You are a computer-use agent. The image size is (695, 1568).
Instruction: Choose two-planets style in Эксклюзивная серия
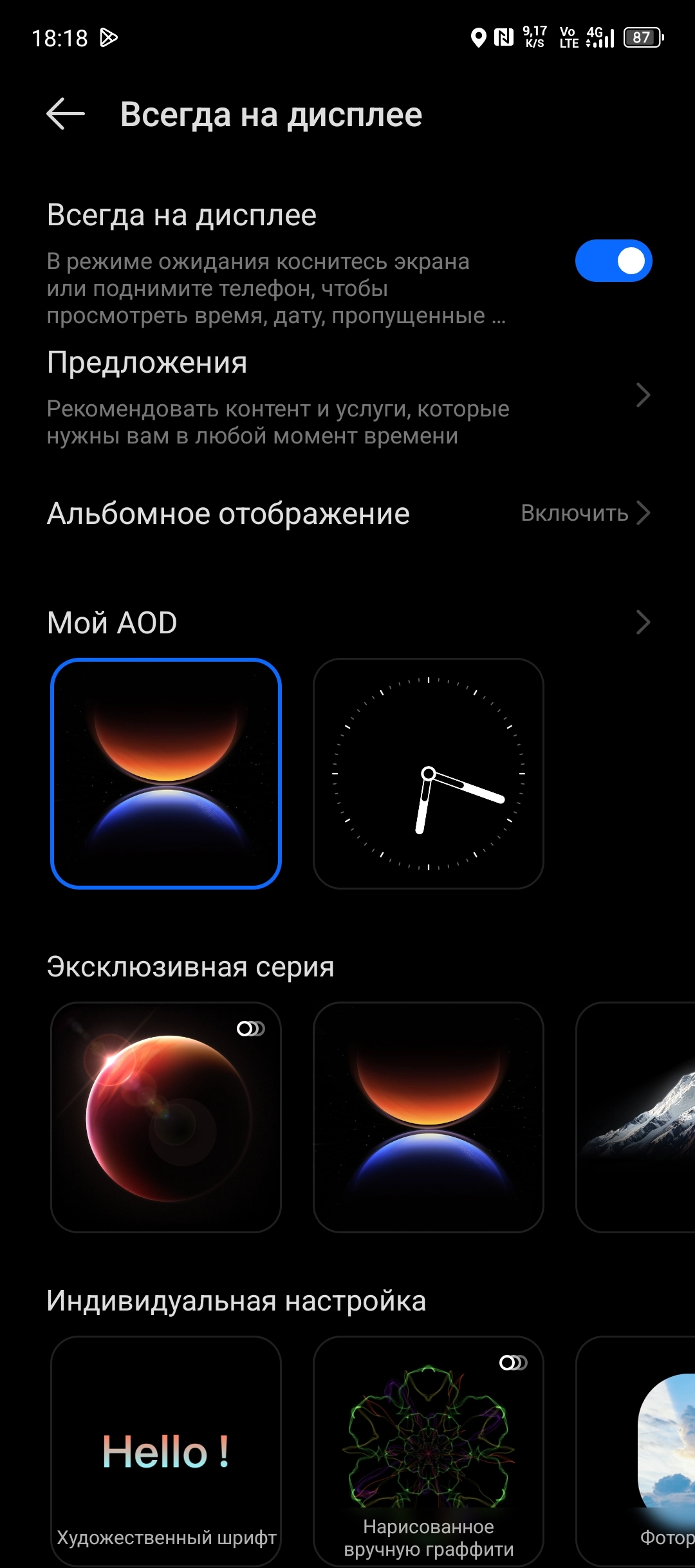(x=429, y=1117)
